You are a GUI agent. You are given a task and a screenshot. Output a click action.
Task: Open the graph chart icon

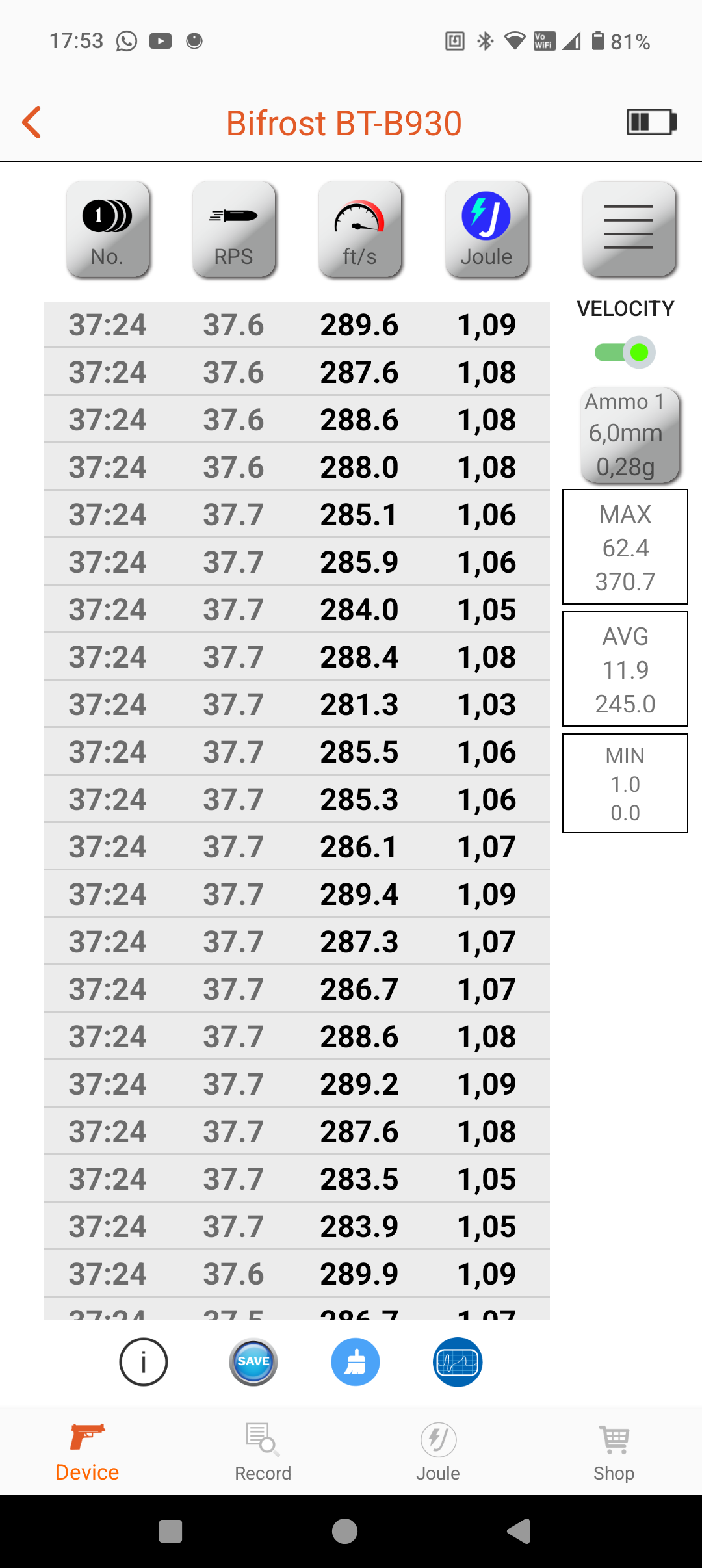458,1362
